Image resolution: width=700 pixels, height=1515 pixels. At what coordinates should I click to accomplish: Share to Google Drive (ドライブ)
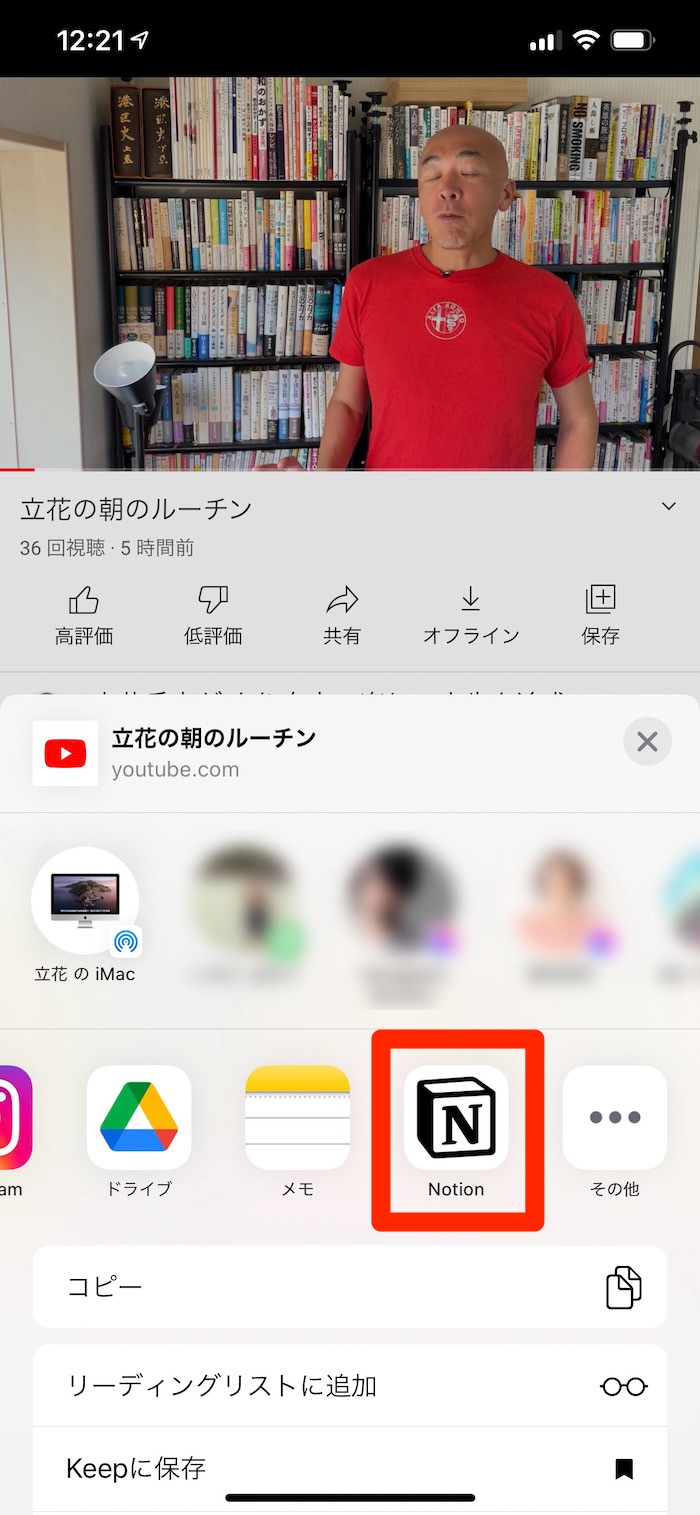click(139, 1118)
